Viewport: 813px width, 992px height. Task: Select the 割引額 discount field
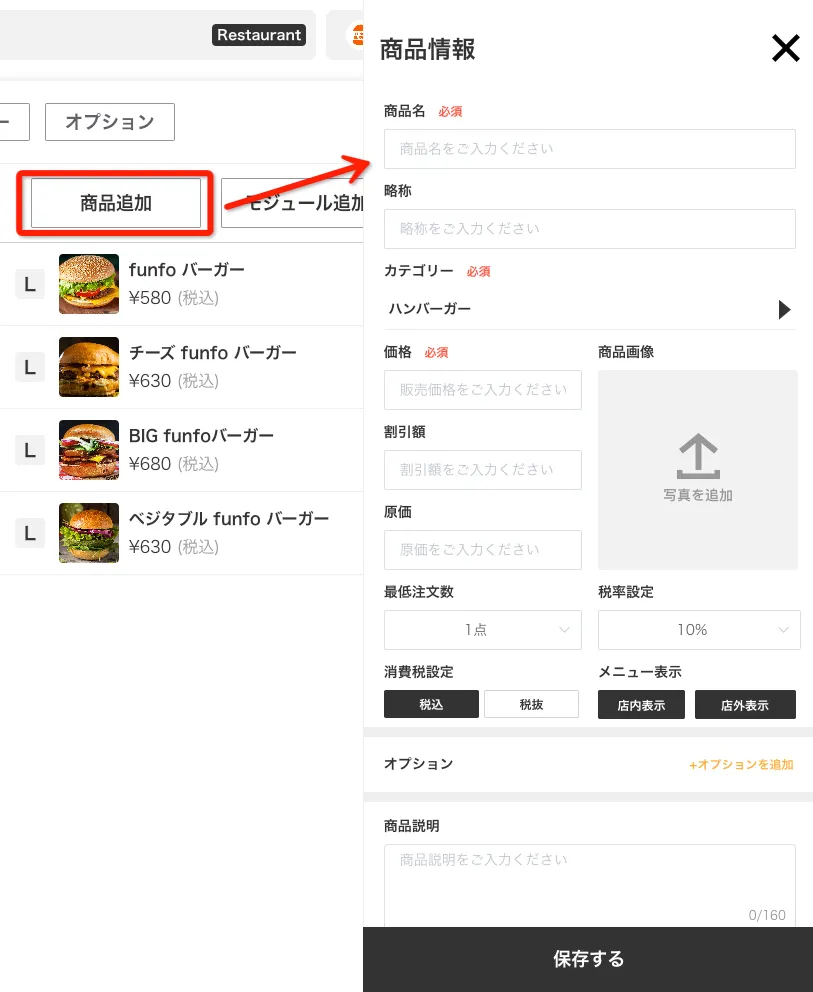pyautogui.click(x=482, y=469)
